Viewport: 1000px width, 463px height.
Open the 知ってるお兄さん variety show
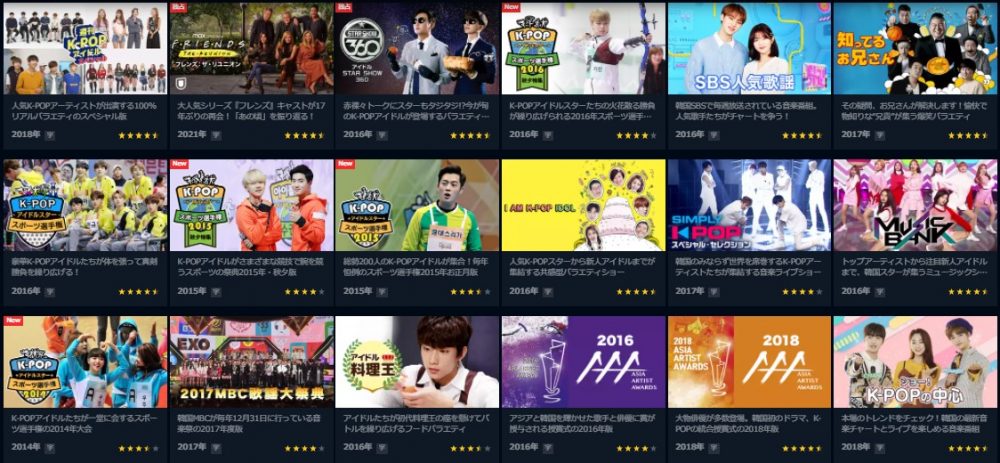click(915, 48)
